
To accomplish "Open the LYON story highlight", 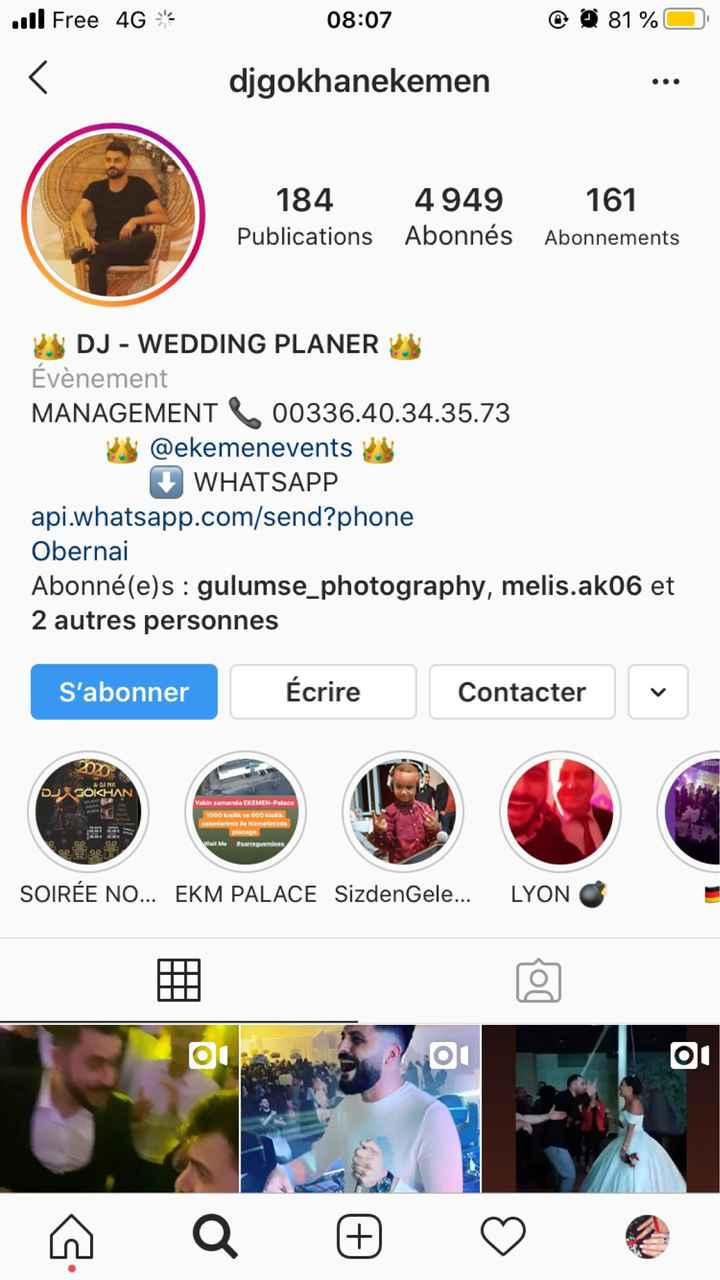I will click(560, 812).
